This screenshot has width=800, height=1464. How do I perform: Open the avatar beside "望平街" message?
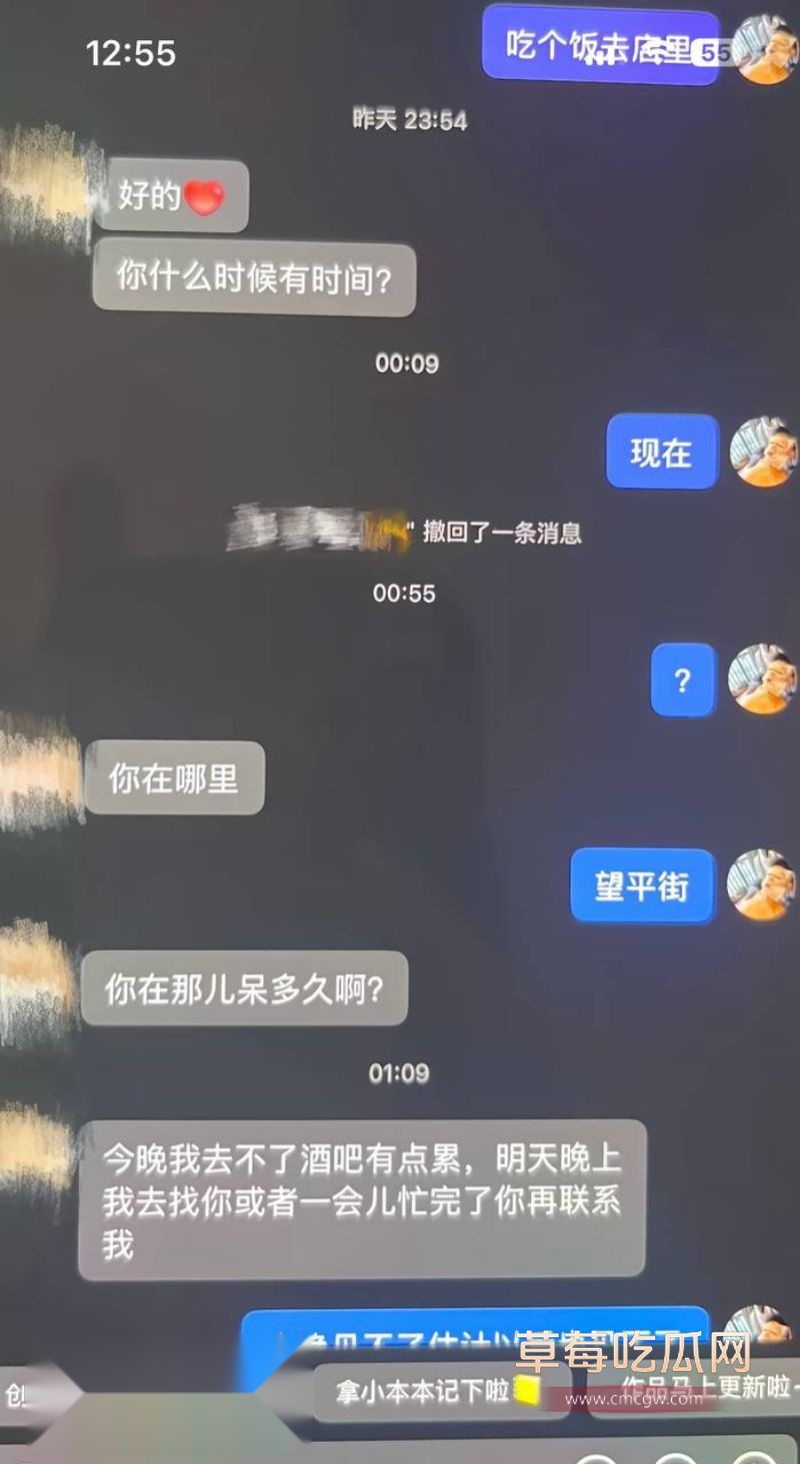(x=764, y=886)
